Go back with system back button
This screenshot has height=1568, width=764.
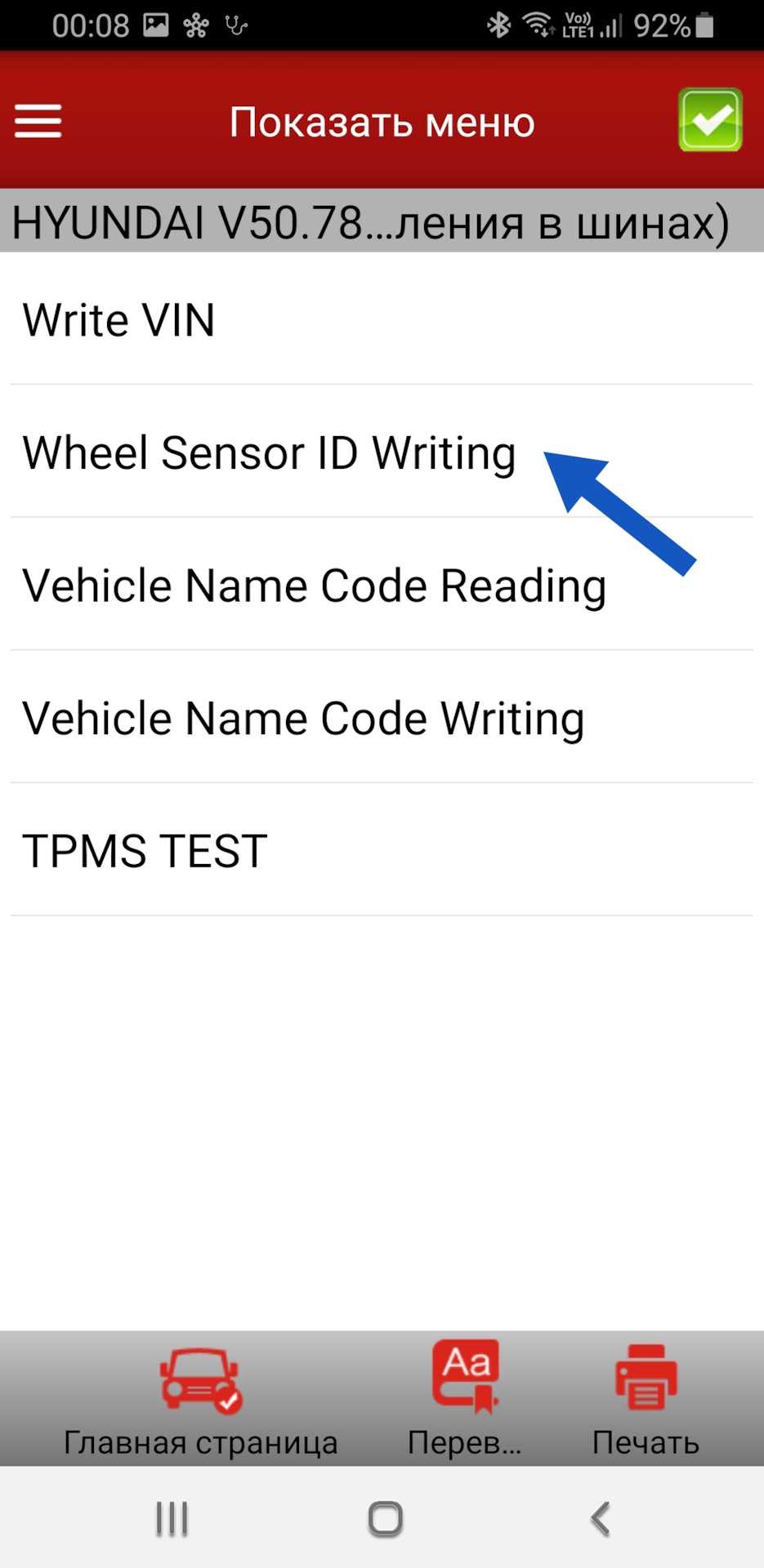(x=601, y=1519)
